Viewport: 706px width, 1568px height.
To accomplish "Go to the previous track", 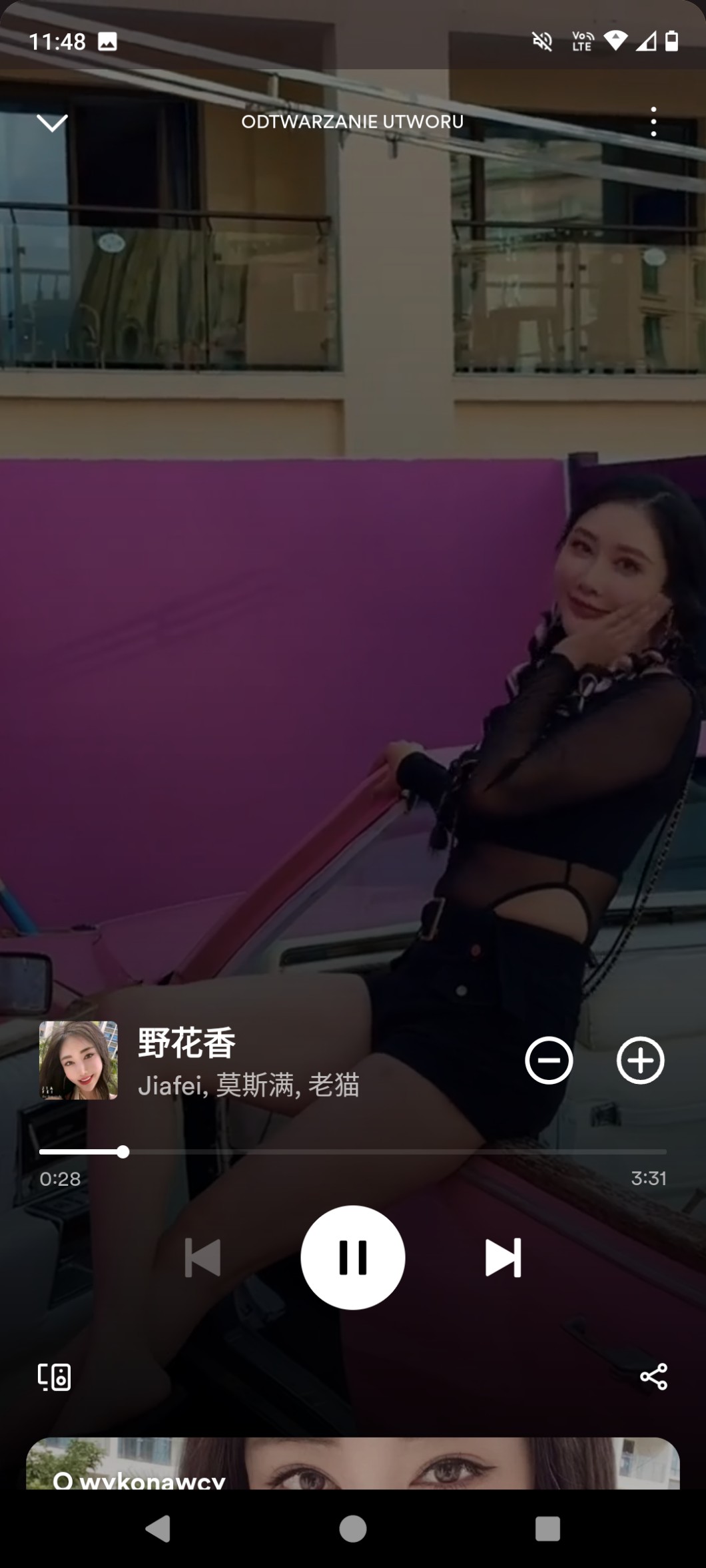I will click(202, 1257).
